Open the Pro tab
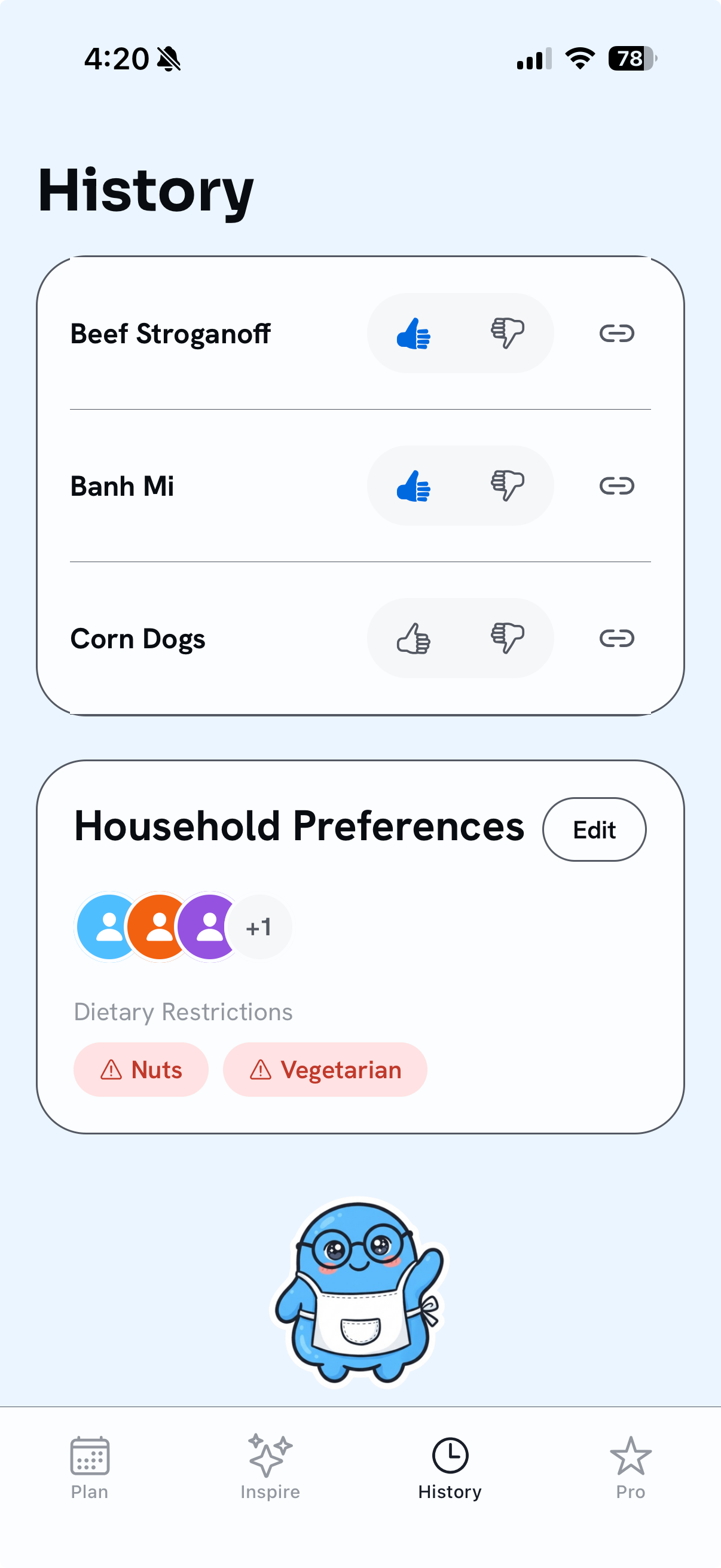Screen dimensions: 721x1568 tap(630, 1468)
